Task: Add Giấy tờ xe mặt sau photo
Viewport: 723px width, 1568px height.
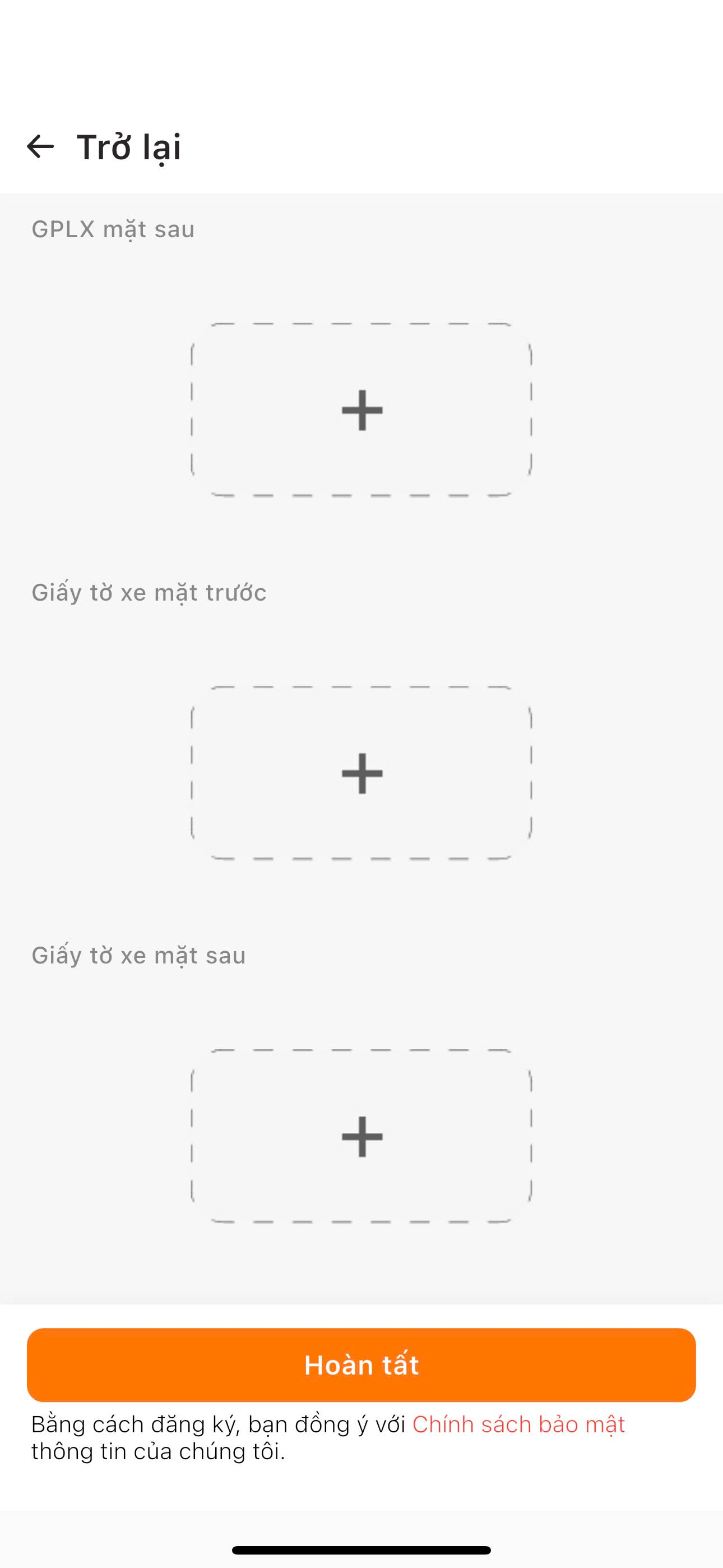Action: [x=361, y=1136]
